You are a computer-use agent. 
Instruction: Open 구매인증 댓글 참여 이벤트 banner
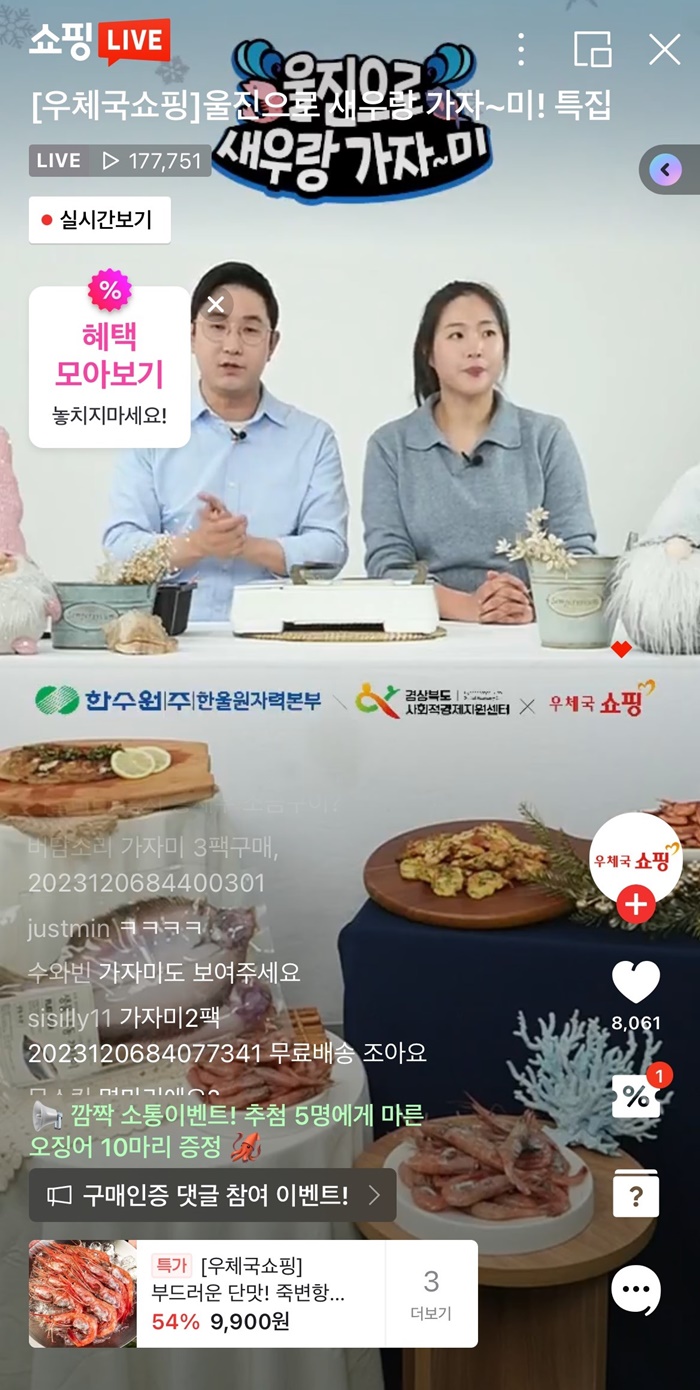coord(212,1194)
